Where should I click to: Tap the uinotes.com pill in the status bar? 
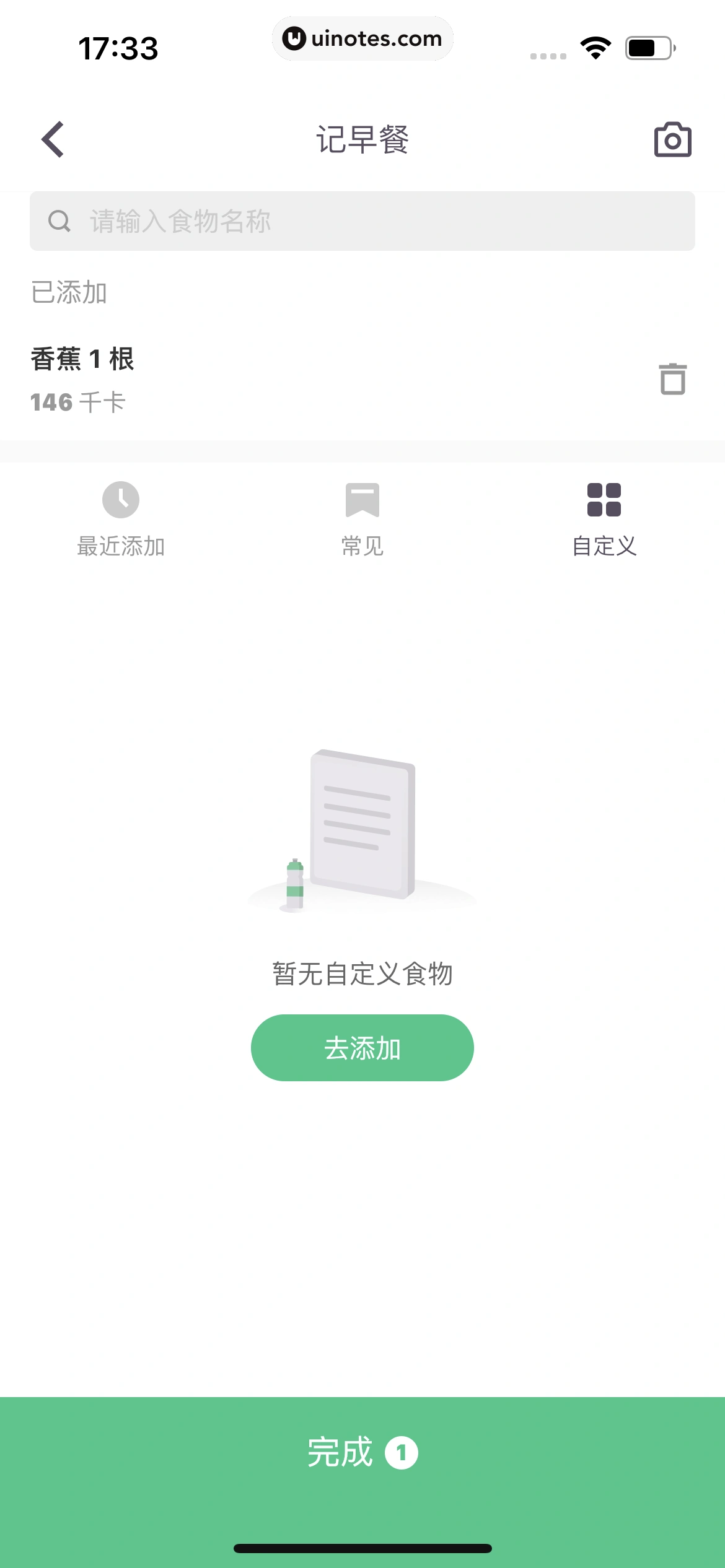coord(362,38)
